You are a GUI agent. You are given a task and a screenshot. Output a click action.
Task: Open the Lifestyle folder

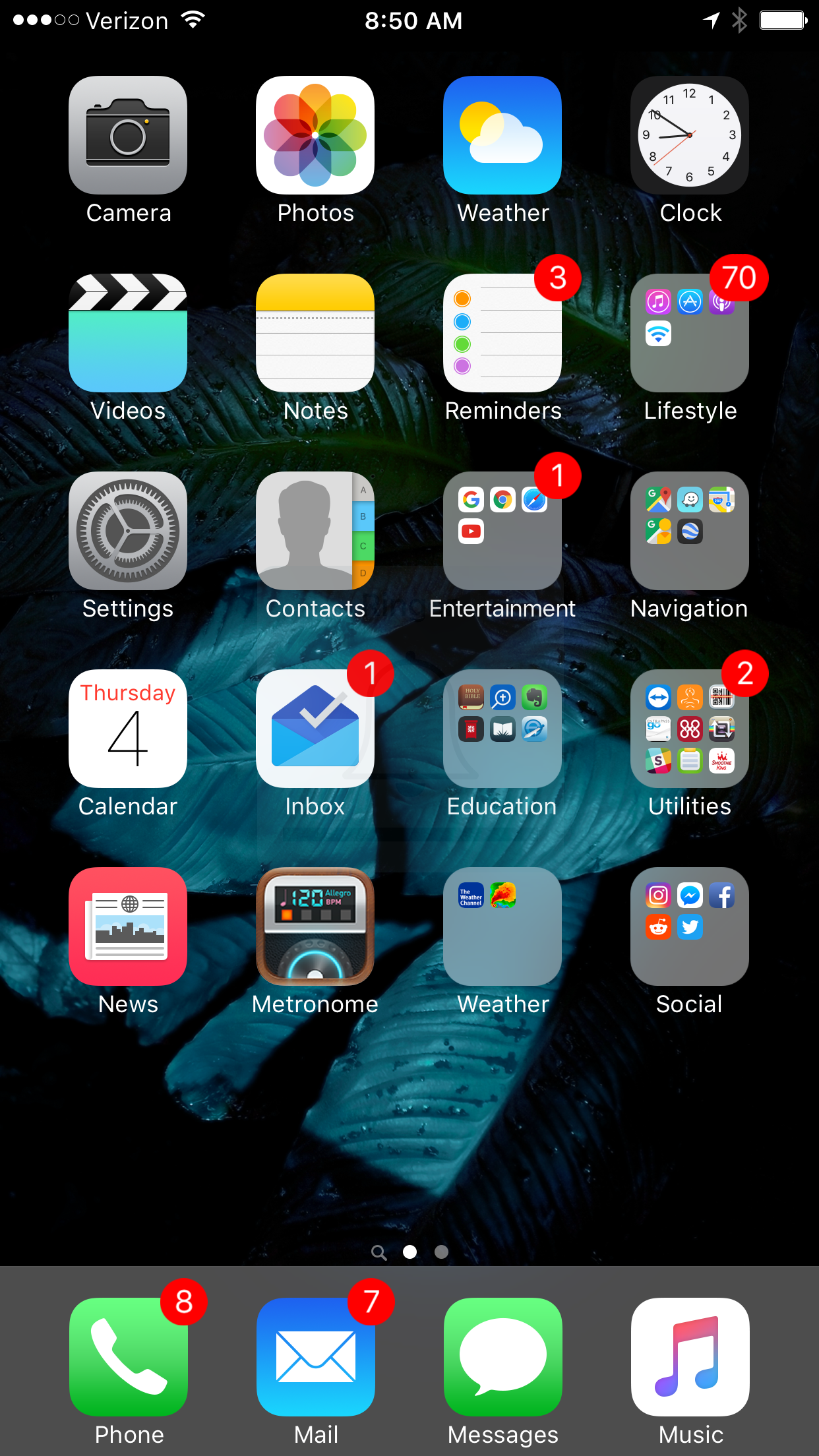click(689, 333)
